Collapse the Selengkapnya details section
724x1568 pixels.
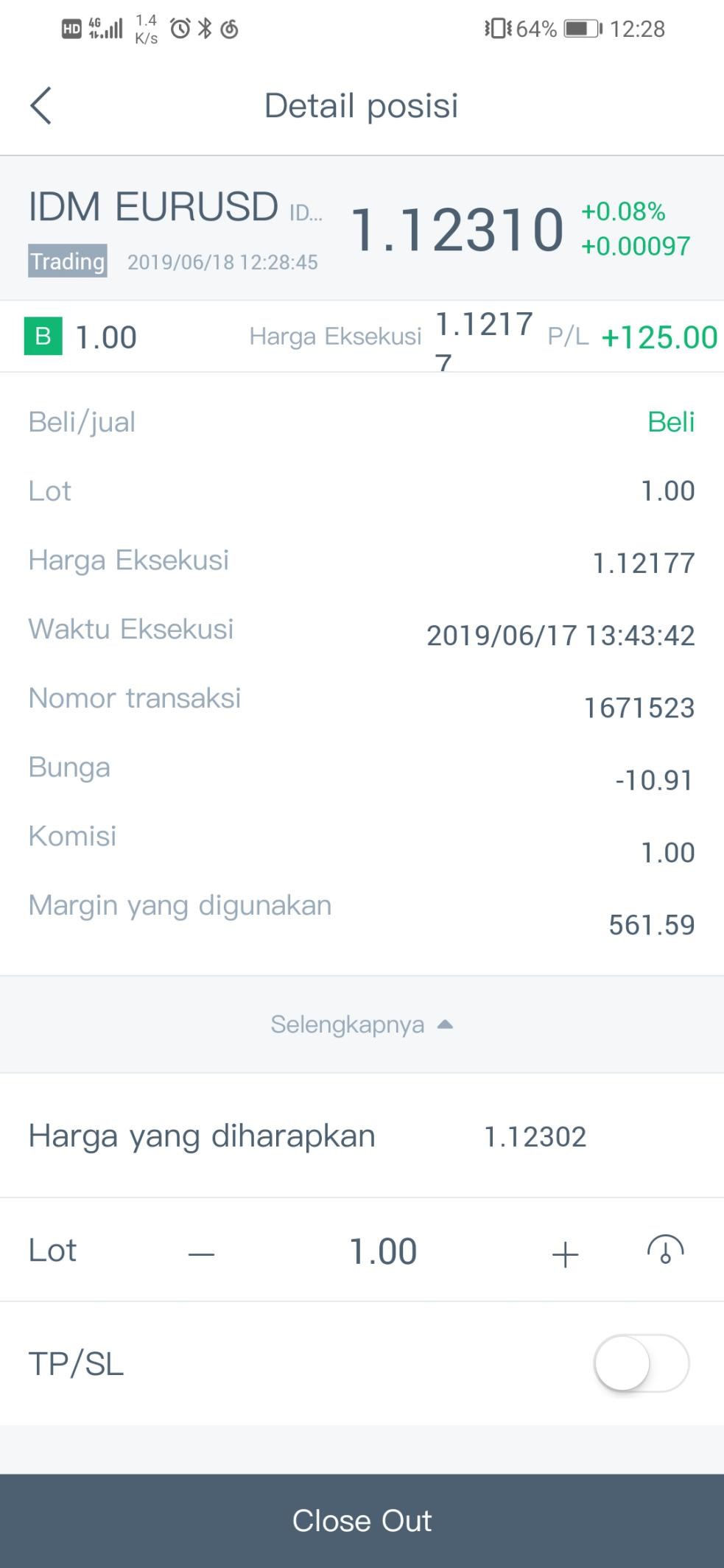(362, 1024)
